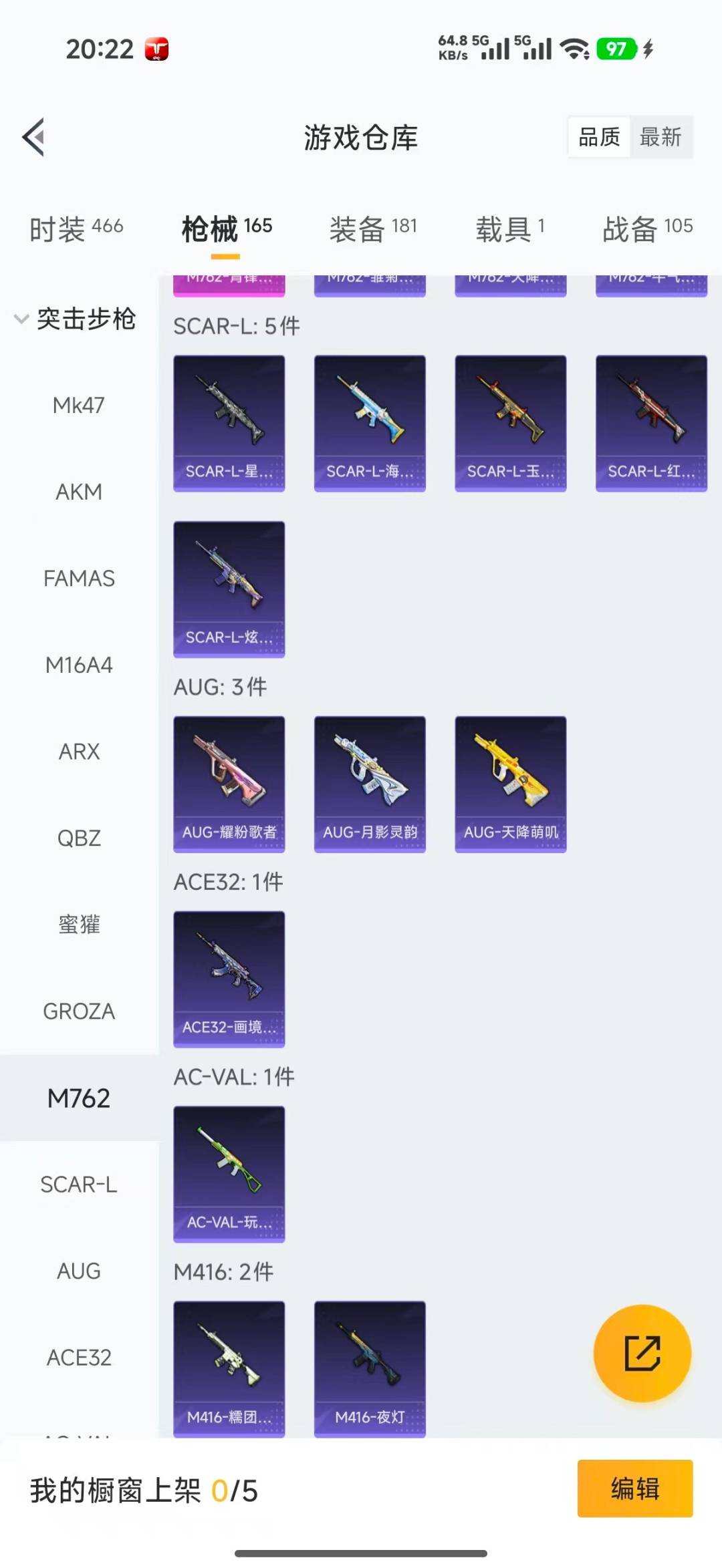Sort warehouse by 最新

pyautogui.click(x=660, y=137)
